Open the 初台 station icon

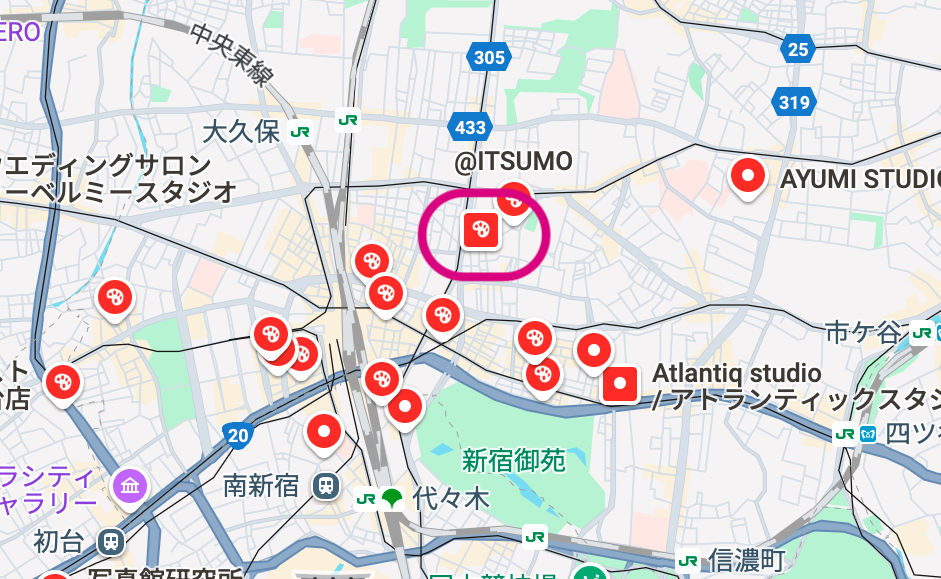111,541
